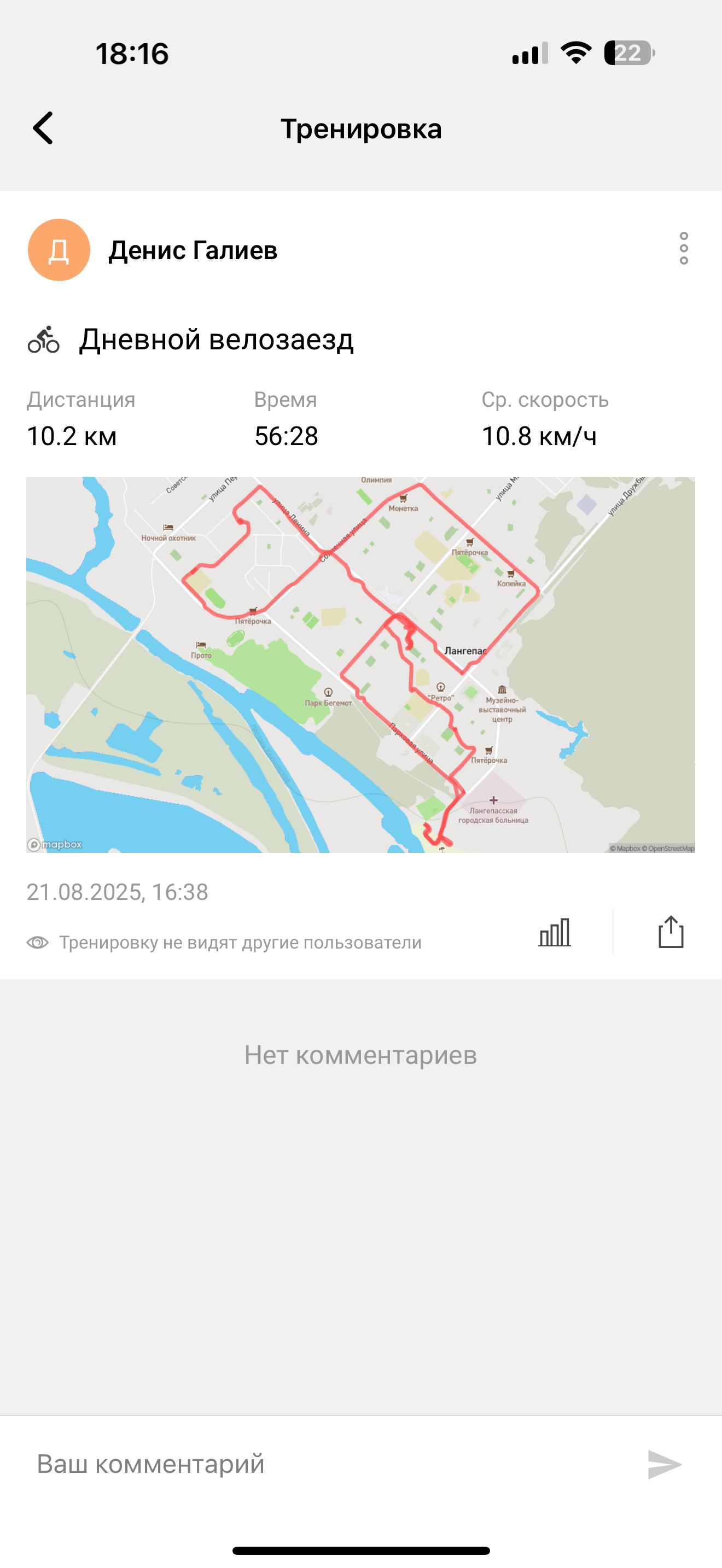Open the three-dot overflow menu

[x=684, y=248]
